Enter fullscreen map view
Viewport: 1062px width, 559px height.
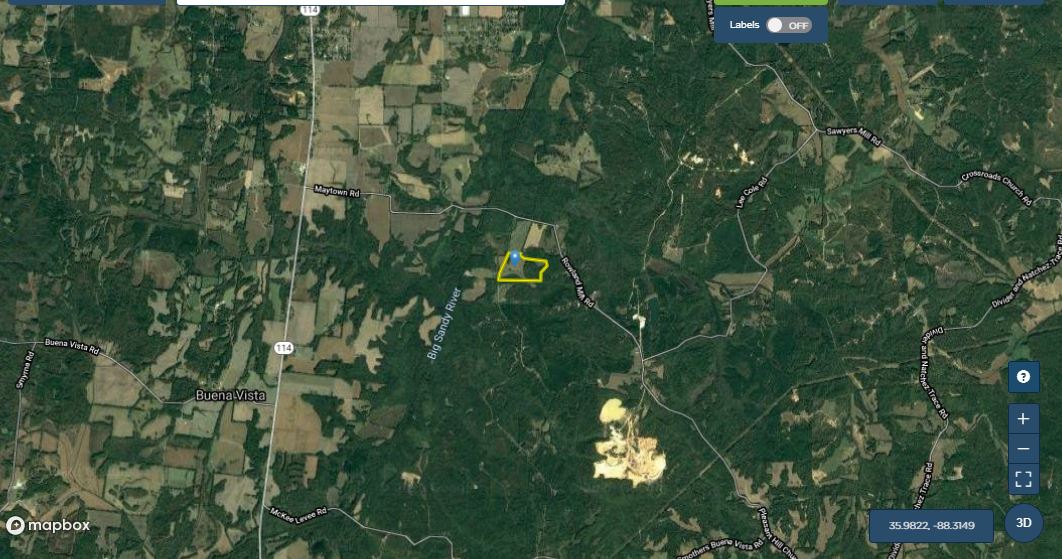click(x=1023, y=479)
